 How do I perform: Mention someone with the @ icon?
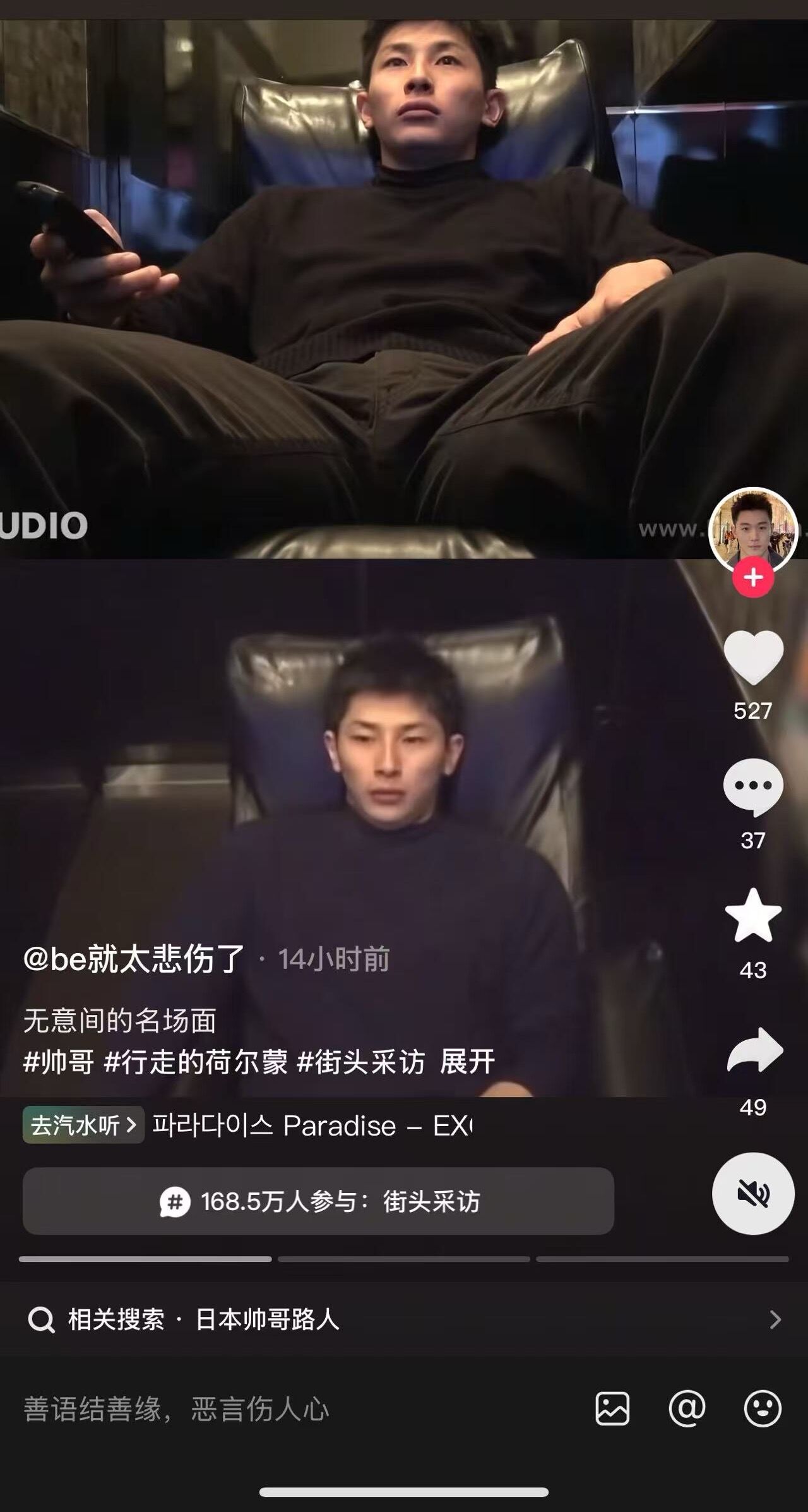coord(687,1408)
